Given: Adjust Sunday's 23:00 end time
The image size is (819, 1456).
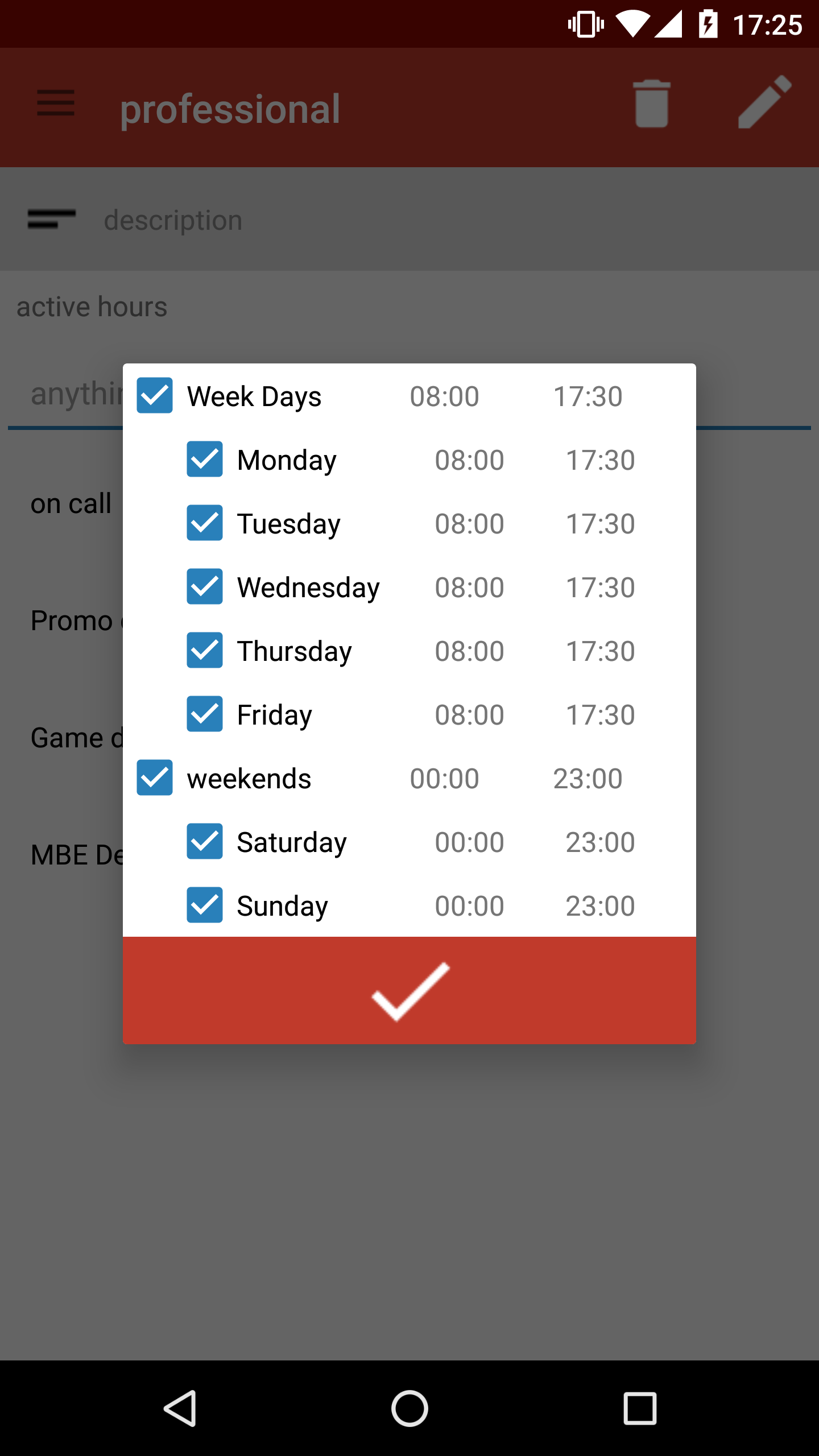Looking at the screenshot, I should [x=600, y=906].
